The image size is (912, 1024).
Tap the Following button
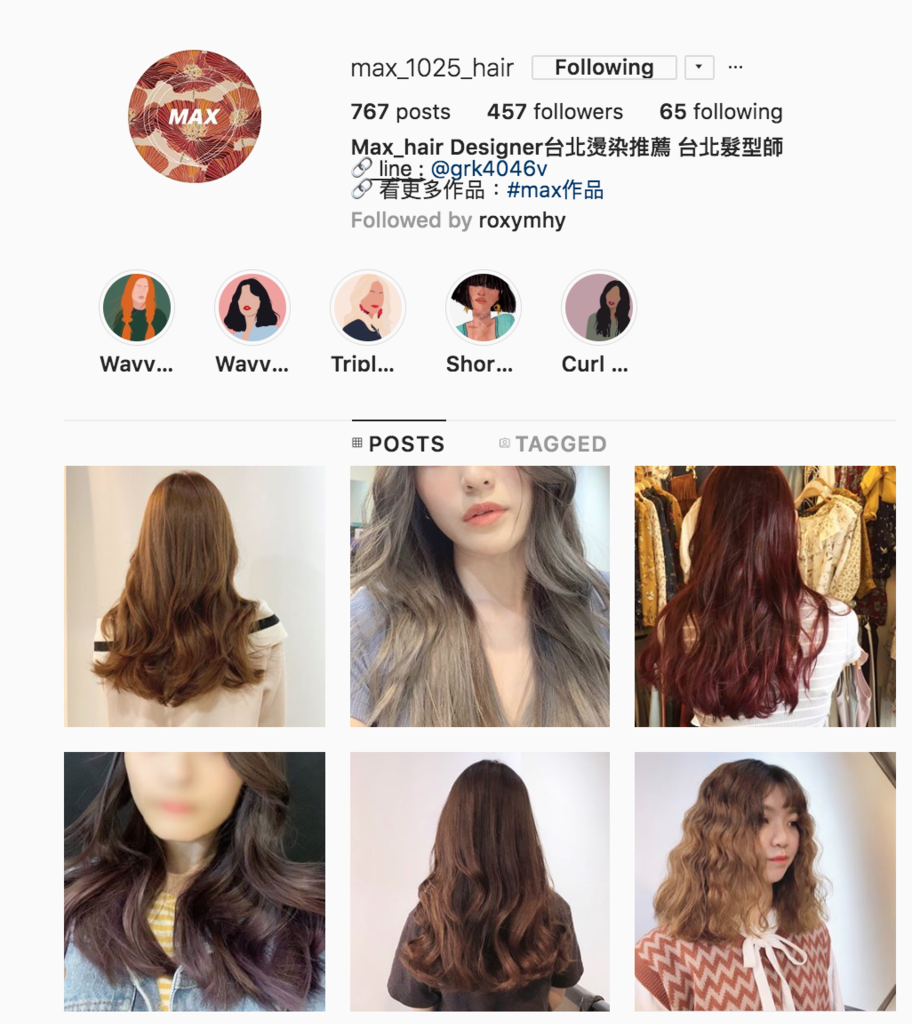click(603, 68)
